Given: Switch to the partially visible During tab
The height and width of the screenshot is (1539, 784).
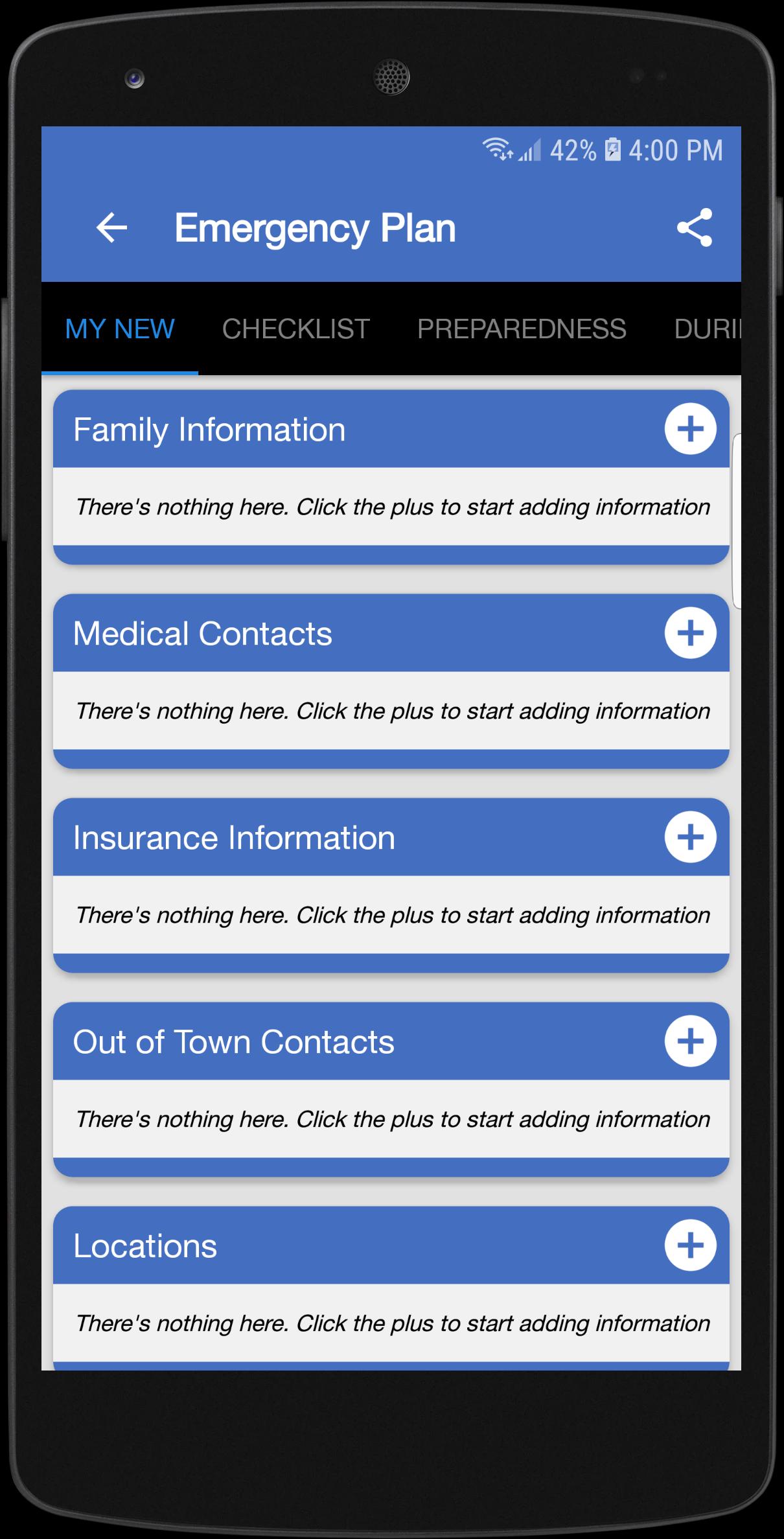Looking at the screenshot, I should (x=706, y=329).
